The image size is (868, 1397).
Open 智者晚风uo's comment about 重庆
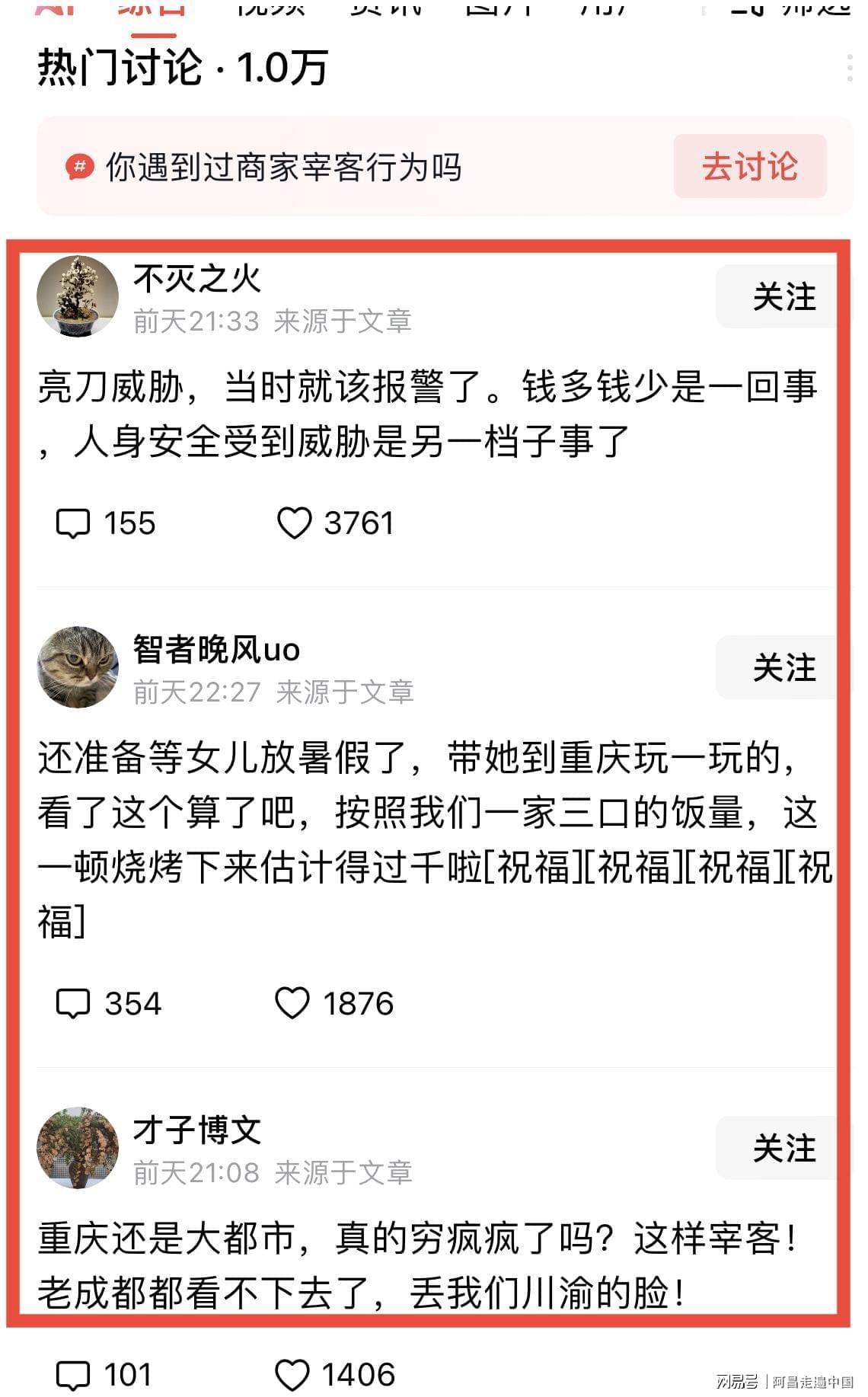tap(426, 839)
